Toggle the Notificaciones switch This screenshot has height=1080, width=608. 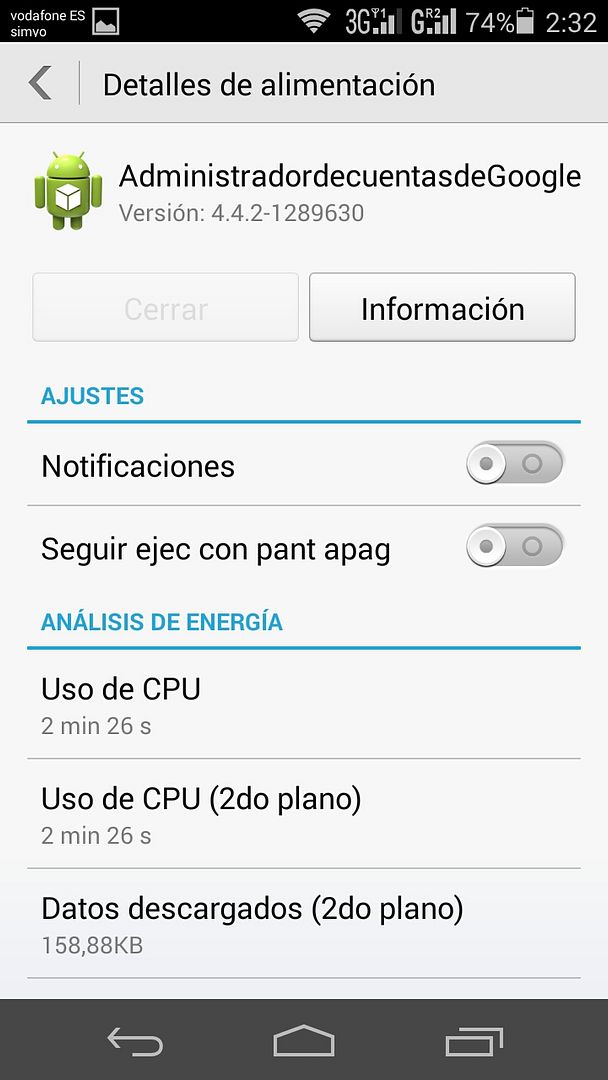pyautogui.click(x=514, y=464)
